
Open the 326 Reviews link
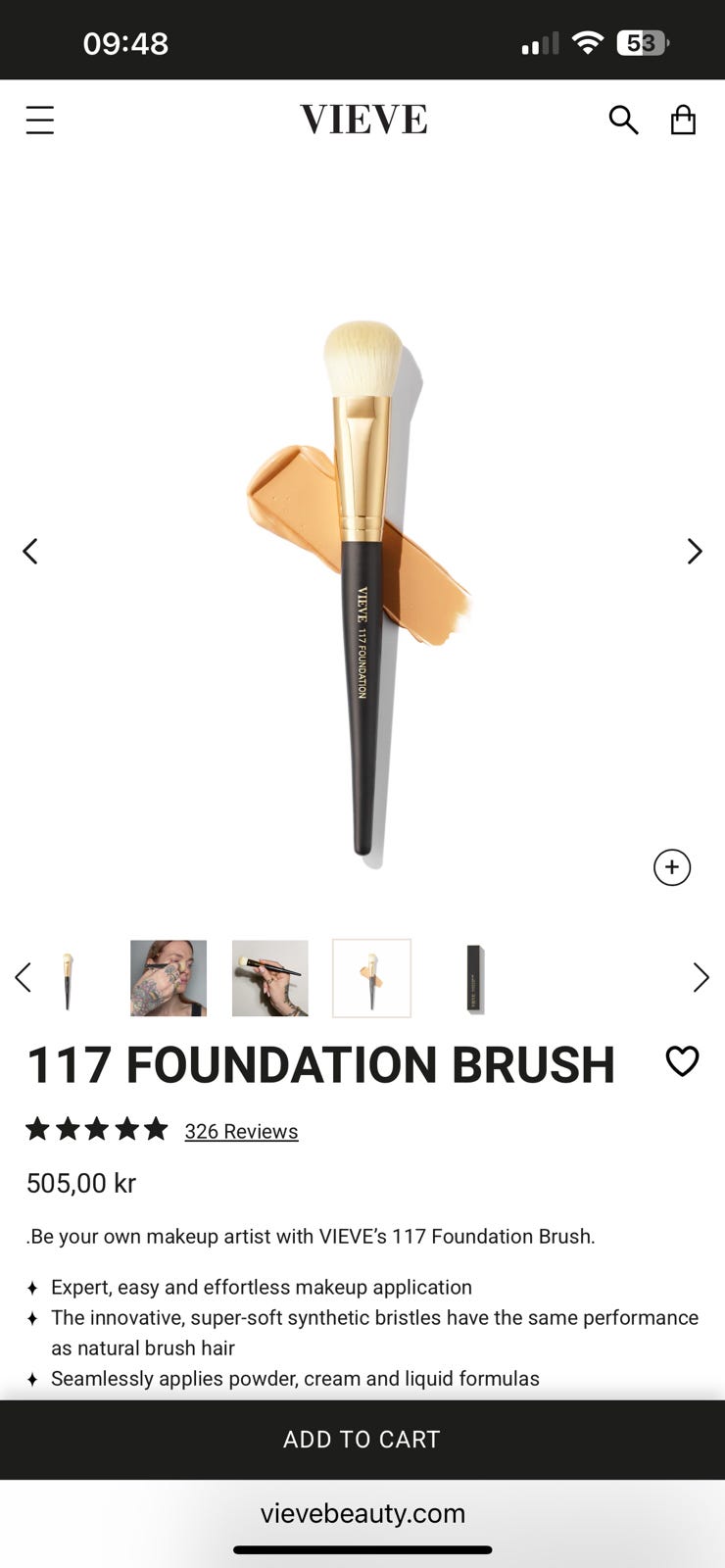[x=241, y=1131]
